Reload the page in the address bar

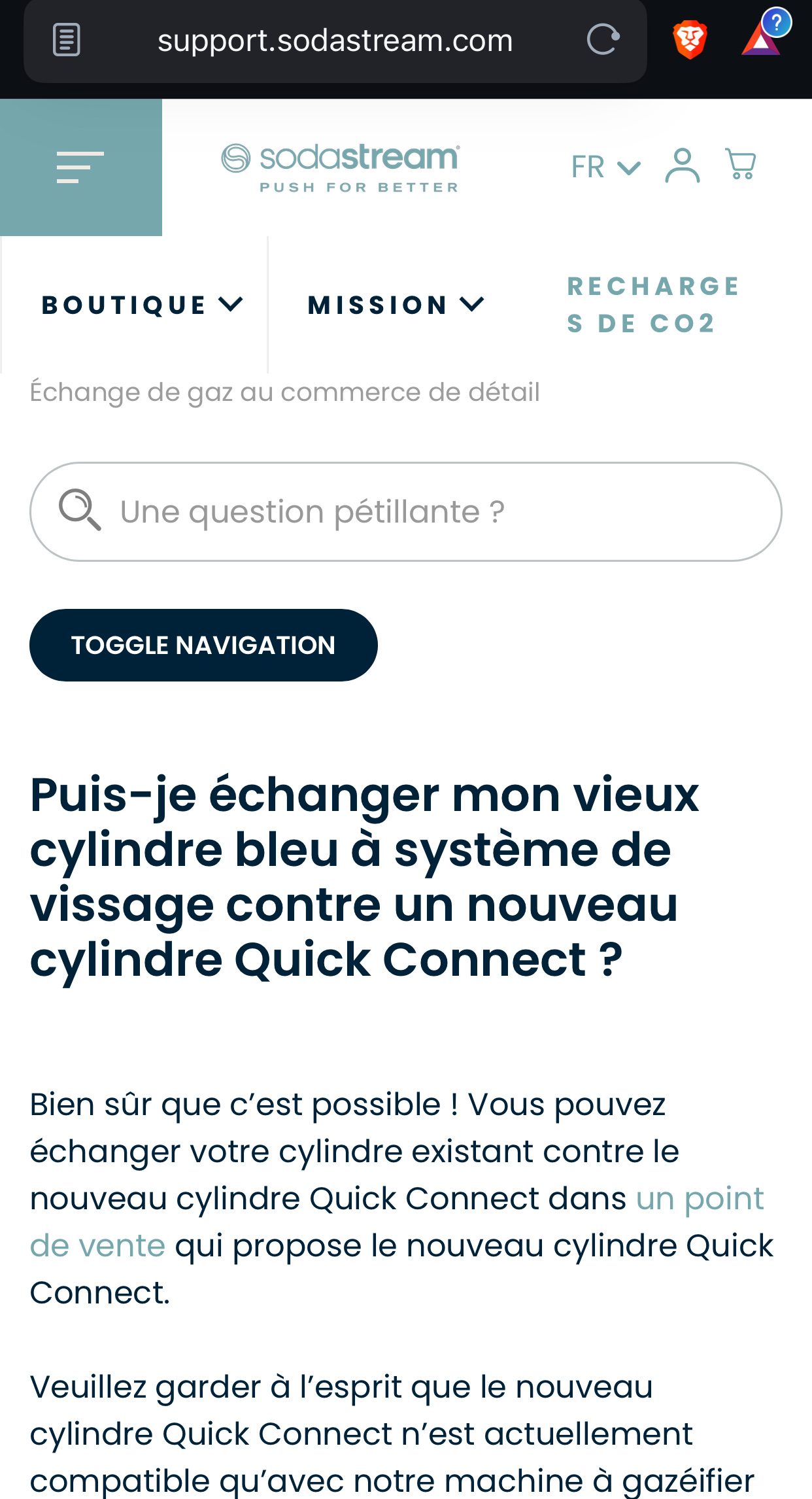click(x=603, y=40)
